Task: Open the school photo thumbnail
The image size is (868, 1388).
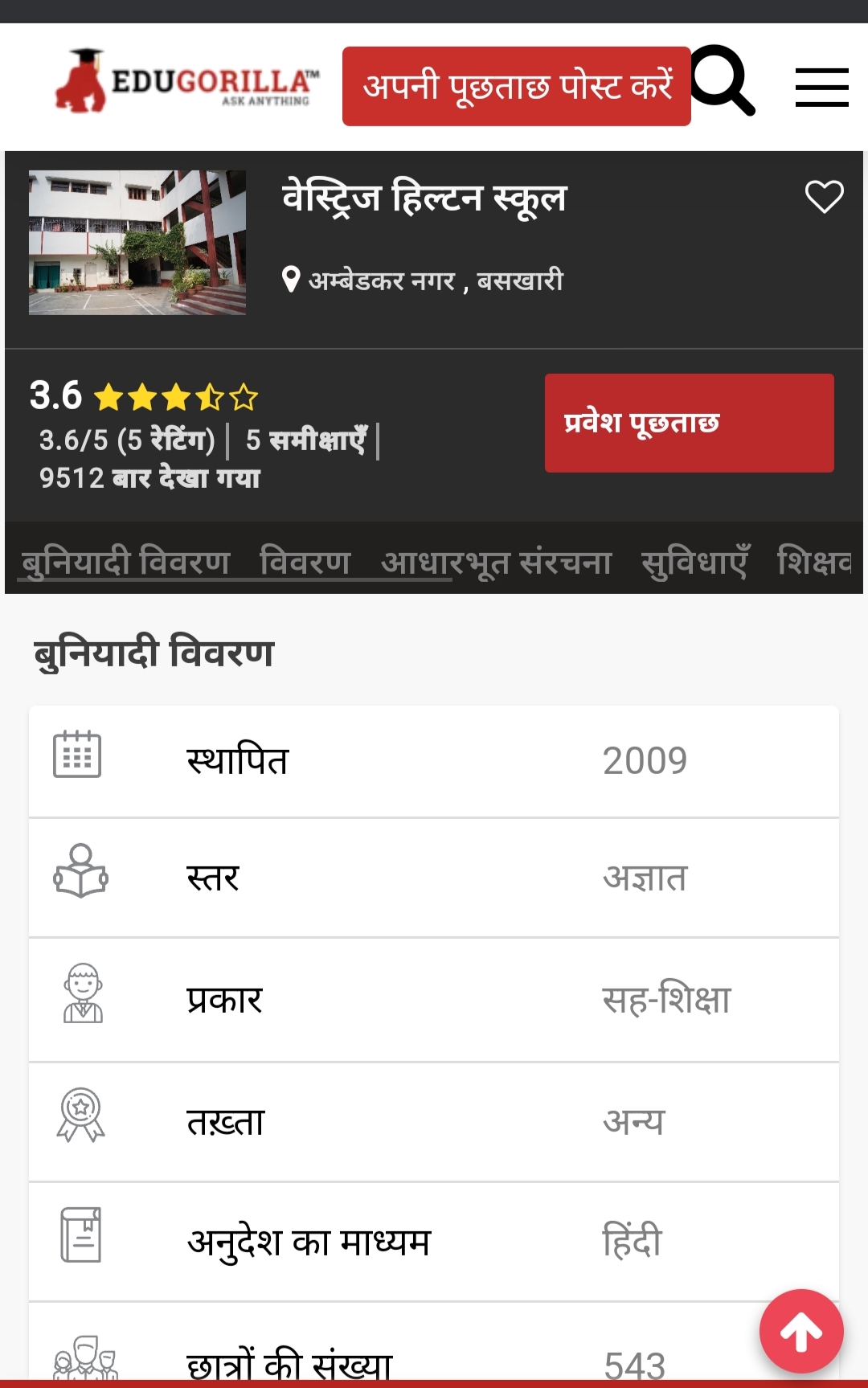Action: pos(137,242)
